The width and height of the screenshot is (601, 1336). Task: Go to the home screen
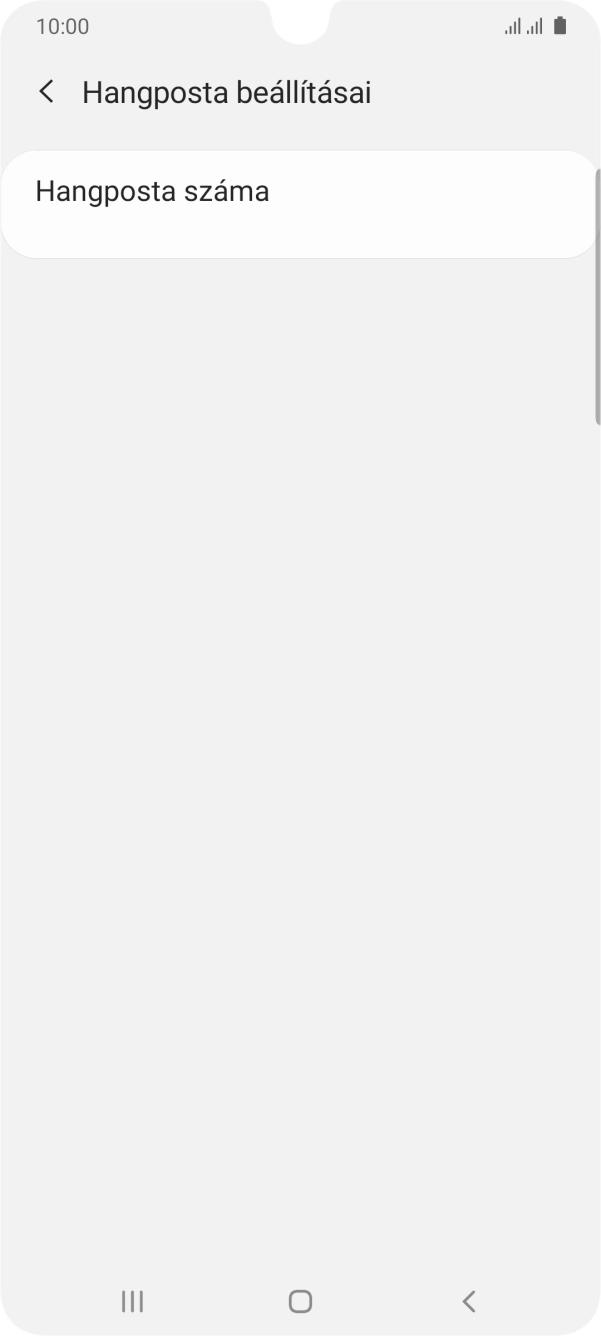[300, 1300]
